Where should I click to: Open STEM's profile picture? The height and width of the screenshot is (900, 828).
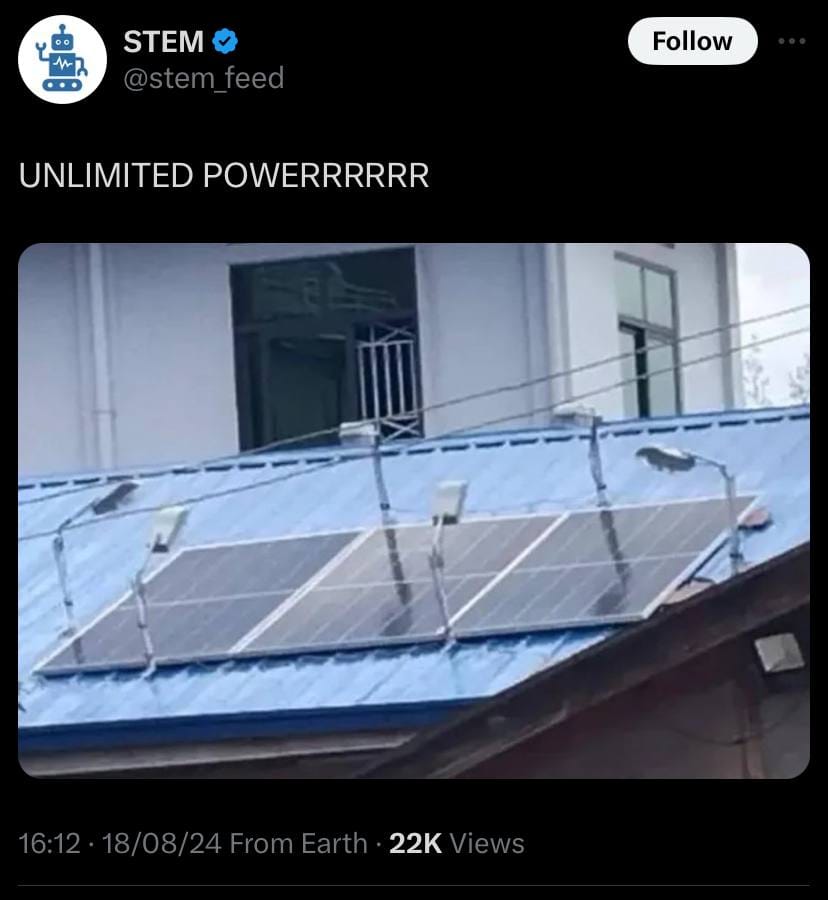coord(62,59)
